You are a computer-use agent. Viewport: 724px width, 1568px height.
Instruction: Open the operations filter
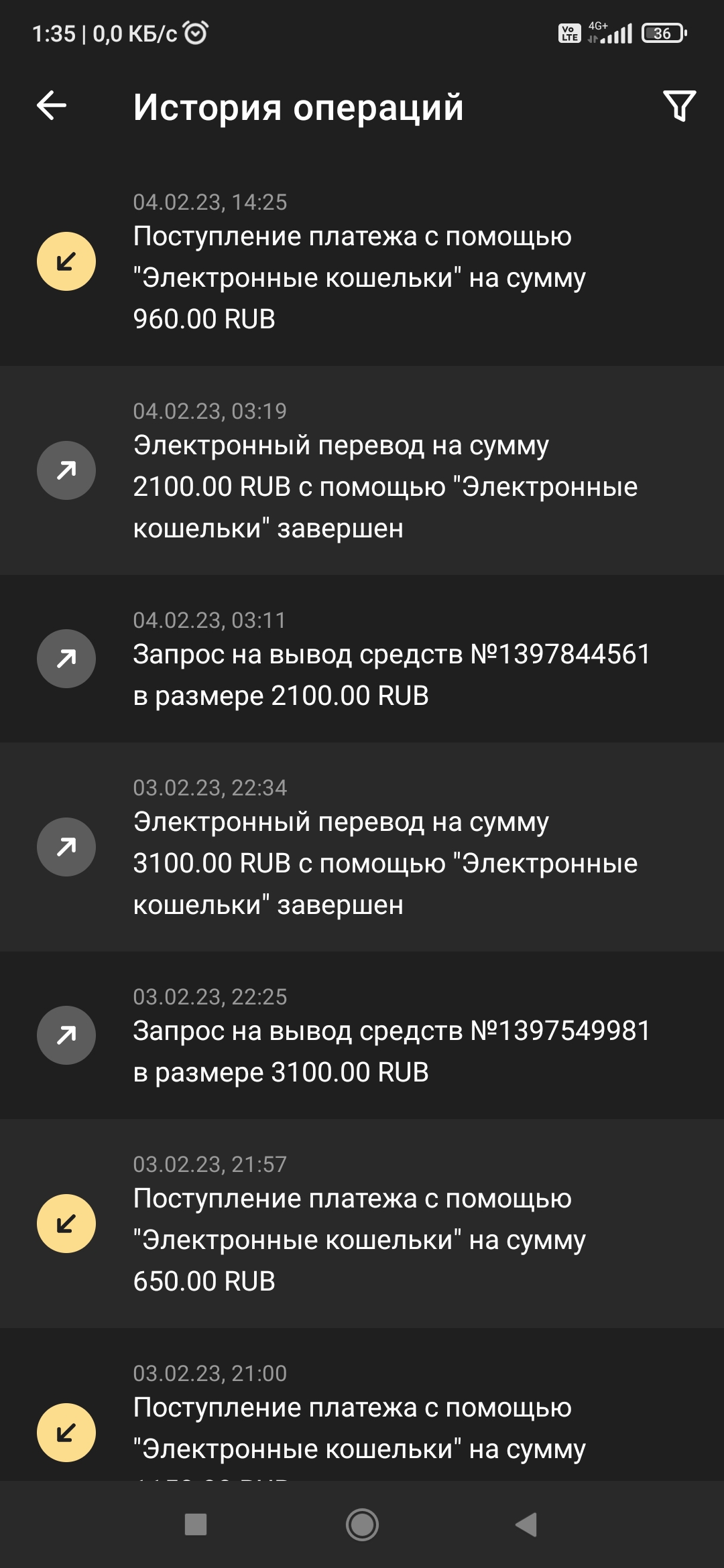679,106
